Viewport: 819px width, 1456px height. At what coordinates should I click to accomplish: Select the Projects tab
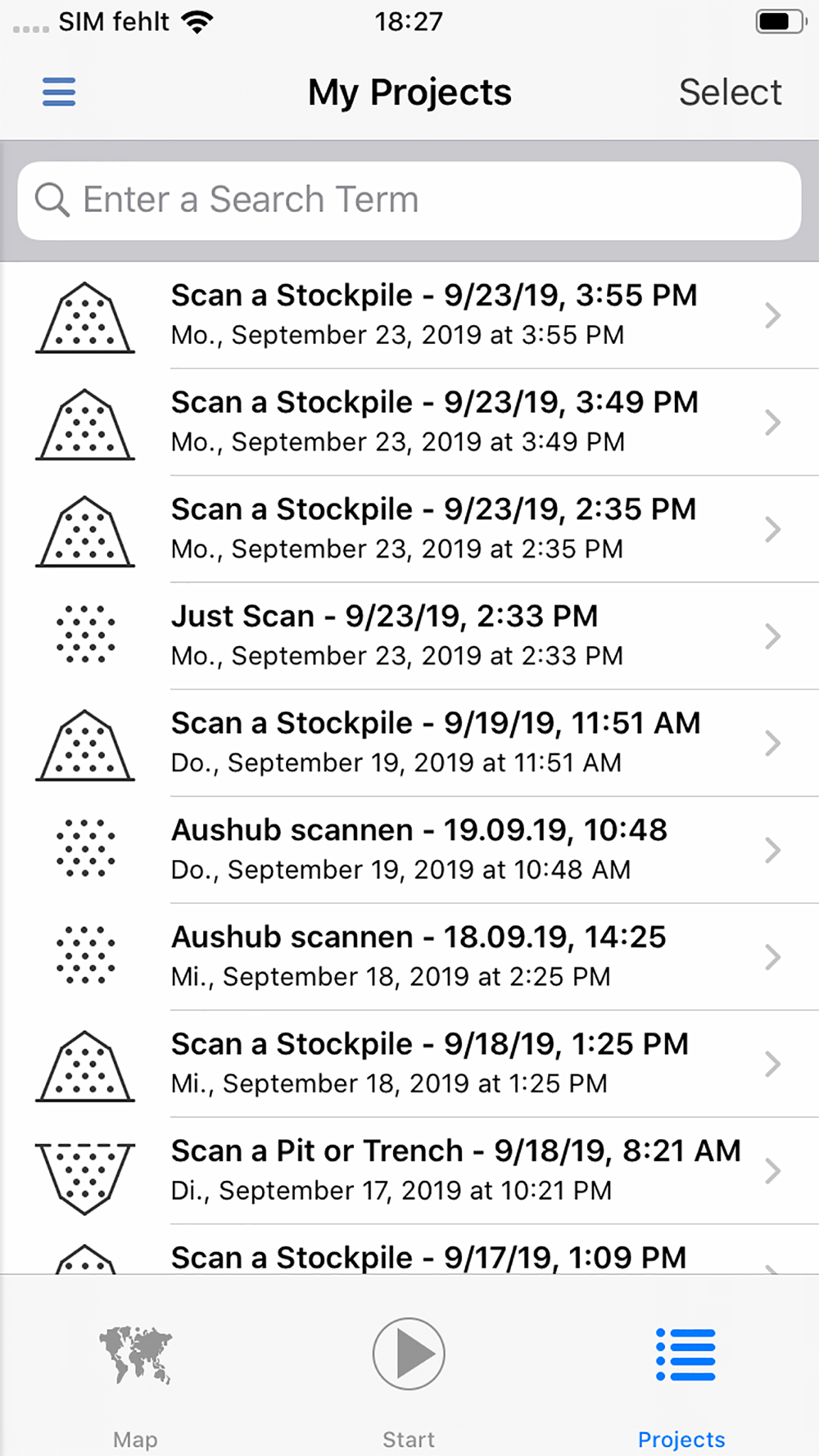pyautogui.click(x=682, y=1377)
